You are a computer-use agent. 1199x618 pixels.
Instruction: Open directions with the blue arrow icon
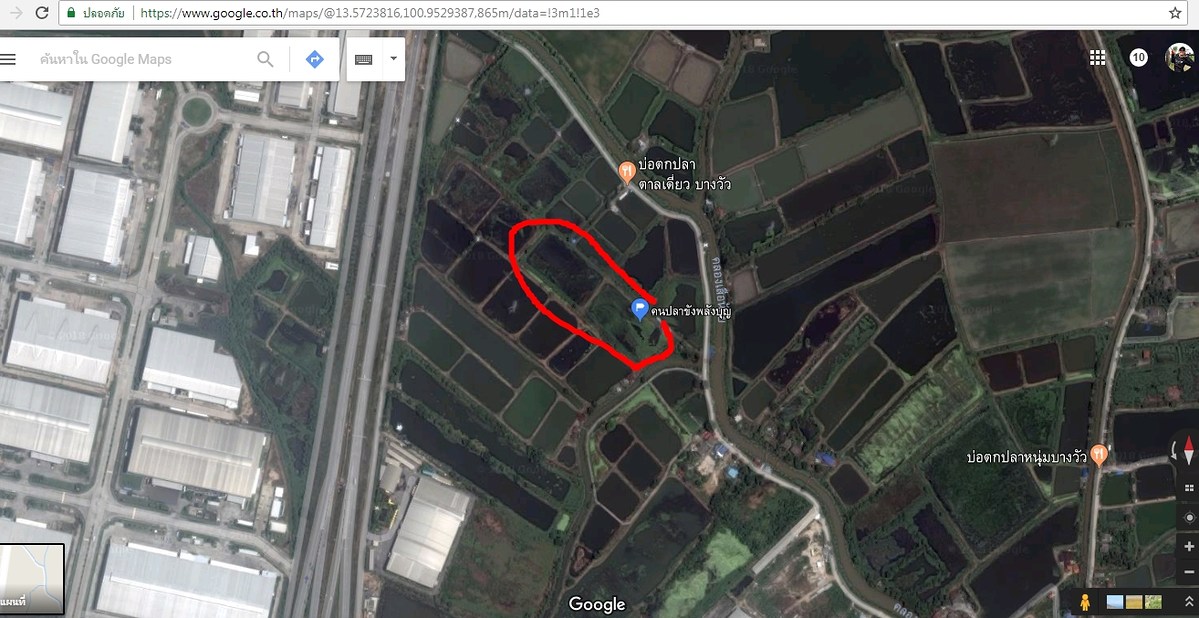314,59
